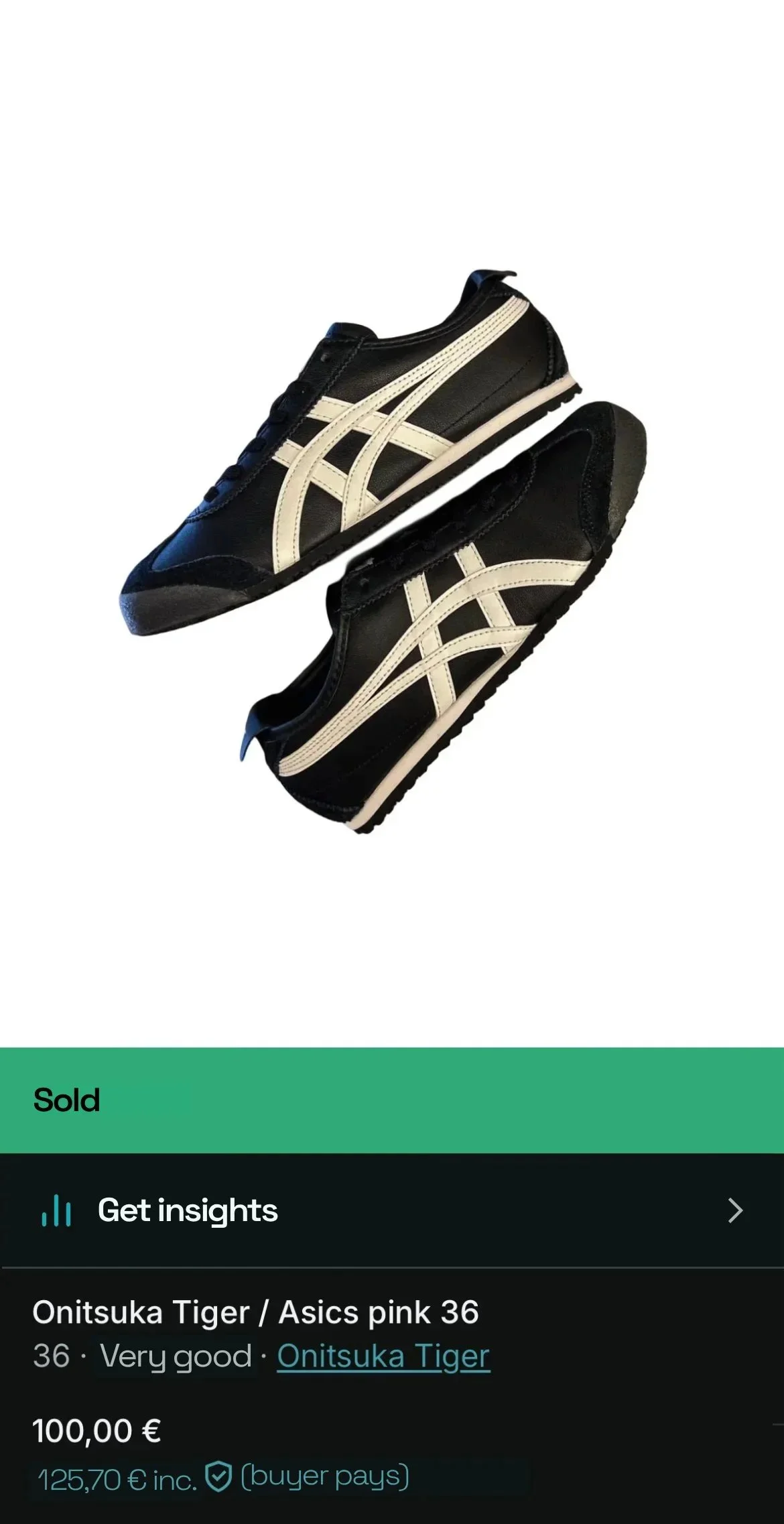Tap the buyer protection shield icon
The height and width of the screenshot is (1524, 784).
218,1477
